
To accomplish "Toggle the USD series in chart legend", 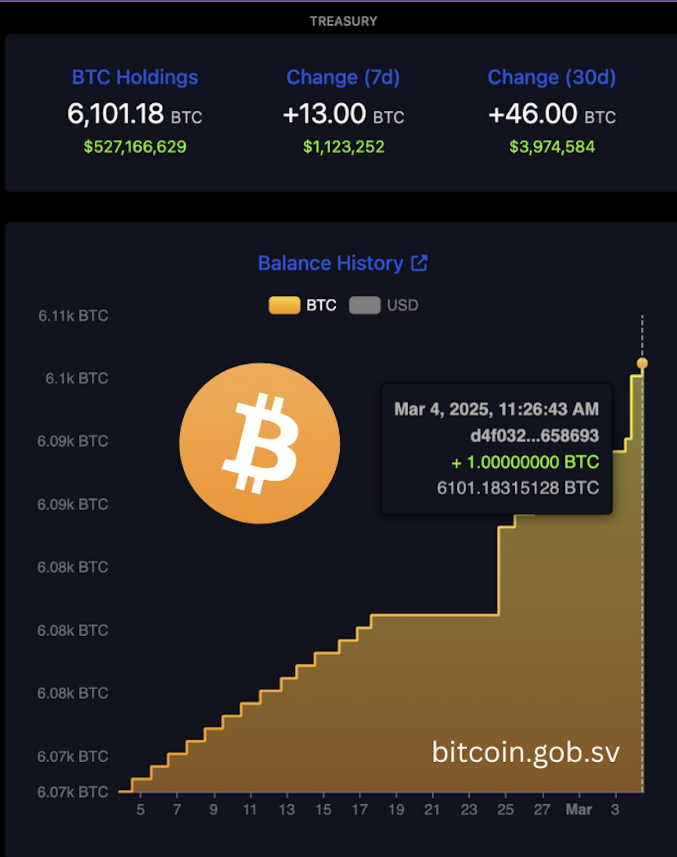I will pyautogui.click(x=383, y=305).
